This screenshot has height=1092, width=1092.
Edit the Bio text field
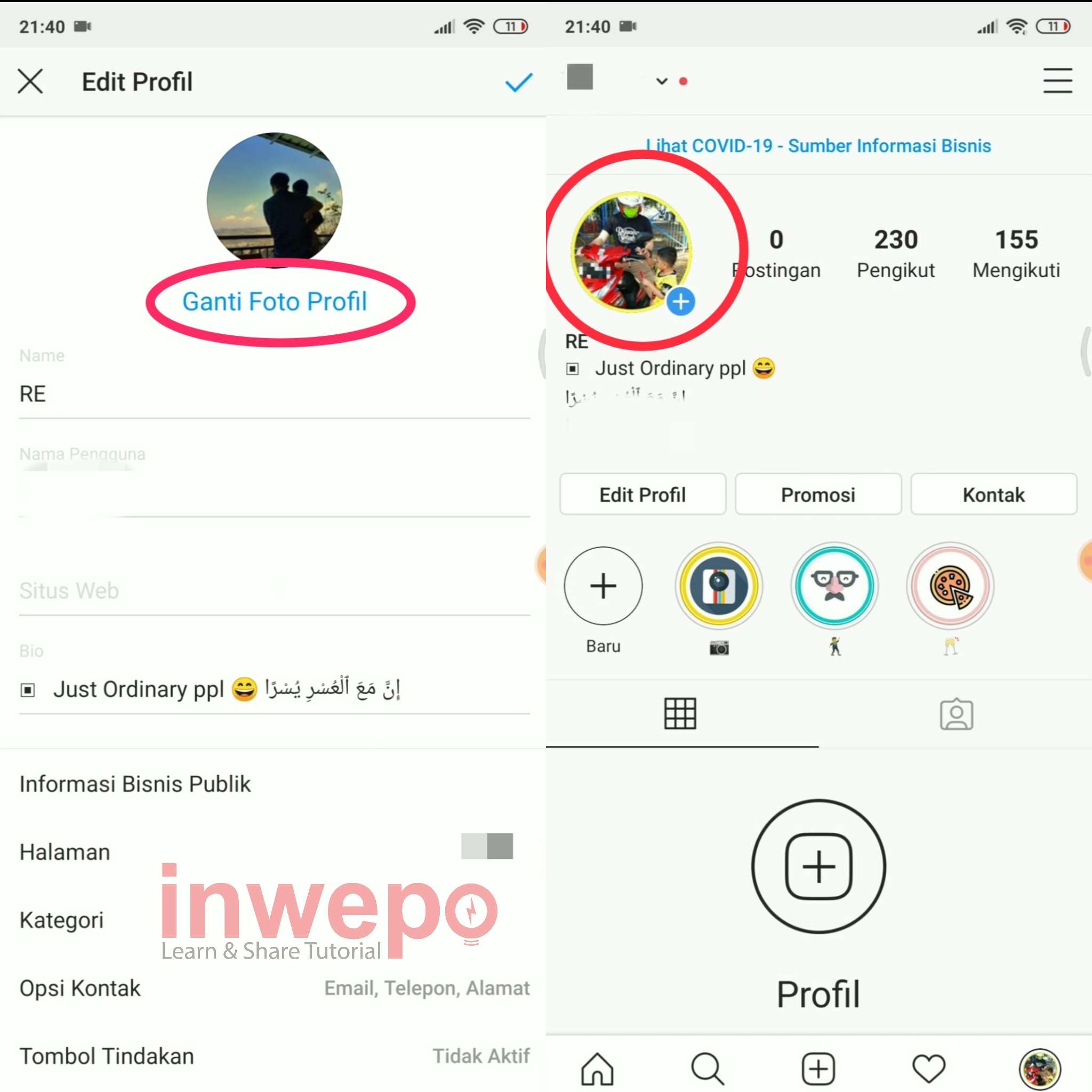pyautogui.click(x=274, y=689)
